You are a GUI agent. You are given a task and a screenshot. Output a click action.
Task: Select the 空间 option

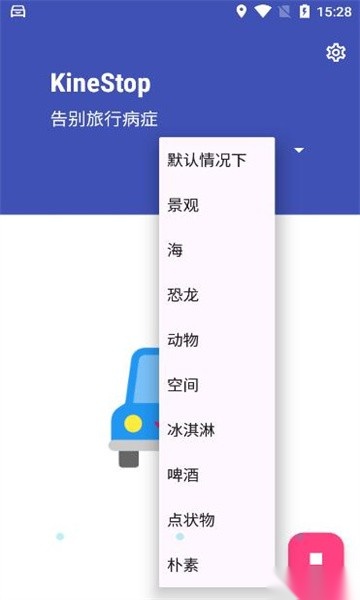(217, 385)
